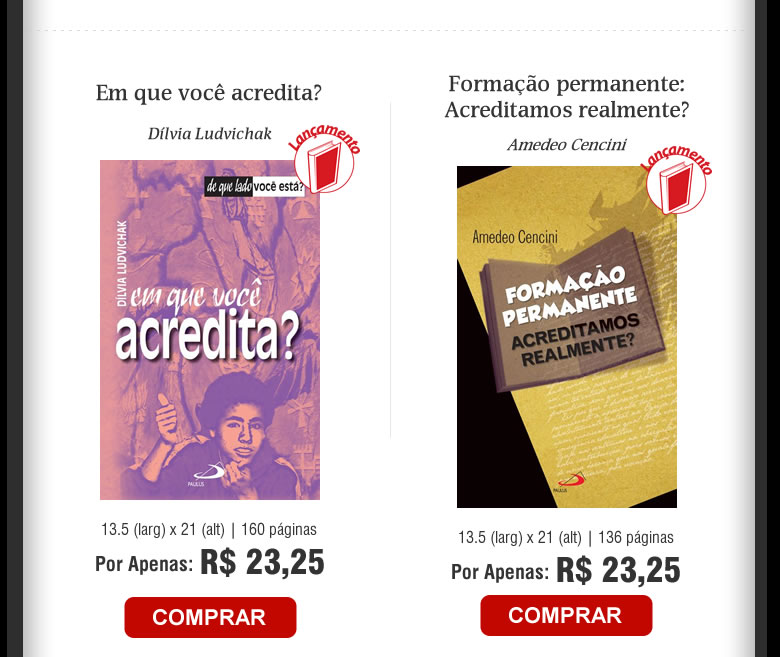Buy the book Em que você acredita?
The image size is (780, 657).
[x=210, y=617]
